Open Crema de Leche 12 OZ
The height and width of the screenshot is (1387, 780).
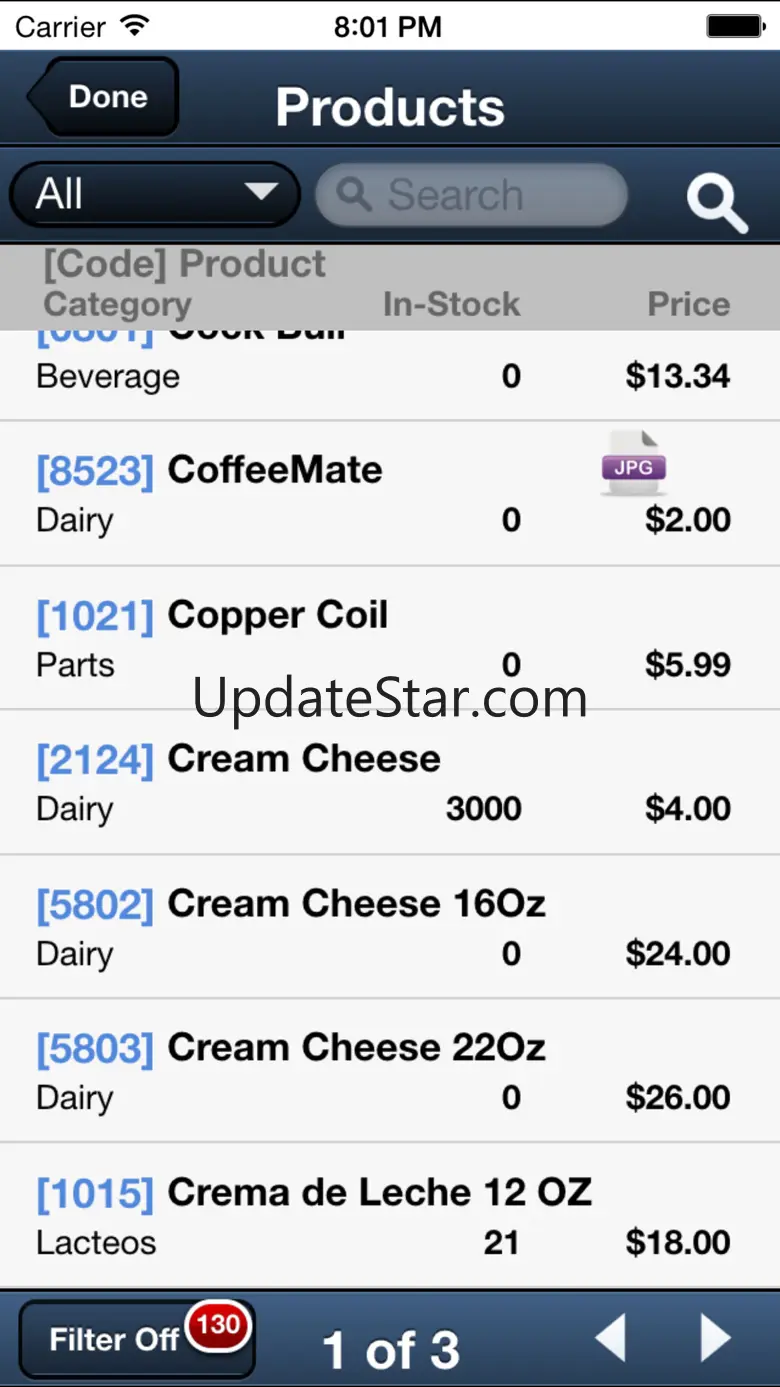pyautogui.click(x=379, y=1193)
